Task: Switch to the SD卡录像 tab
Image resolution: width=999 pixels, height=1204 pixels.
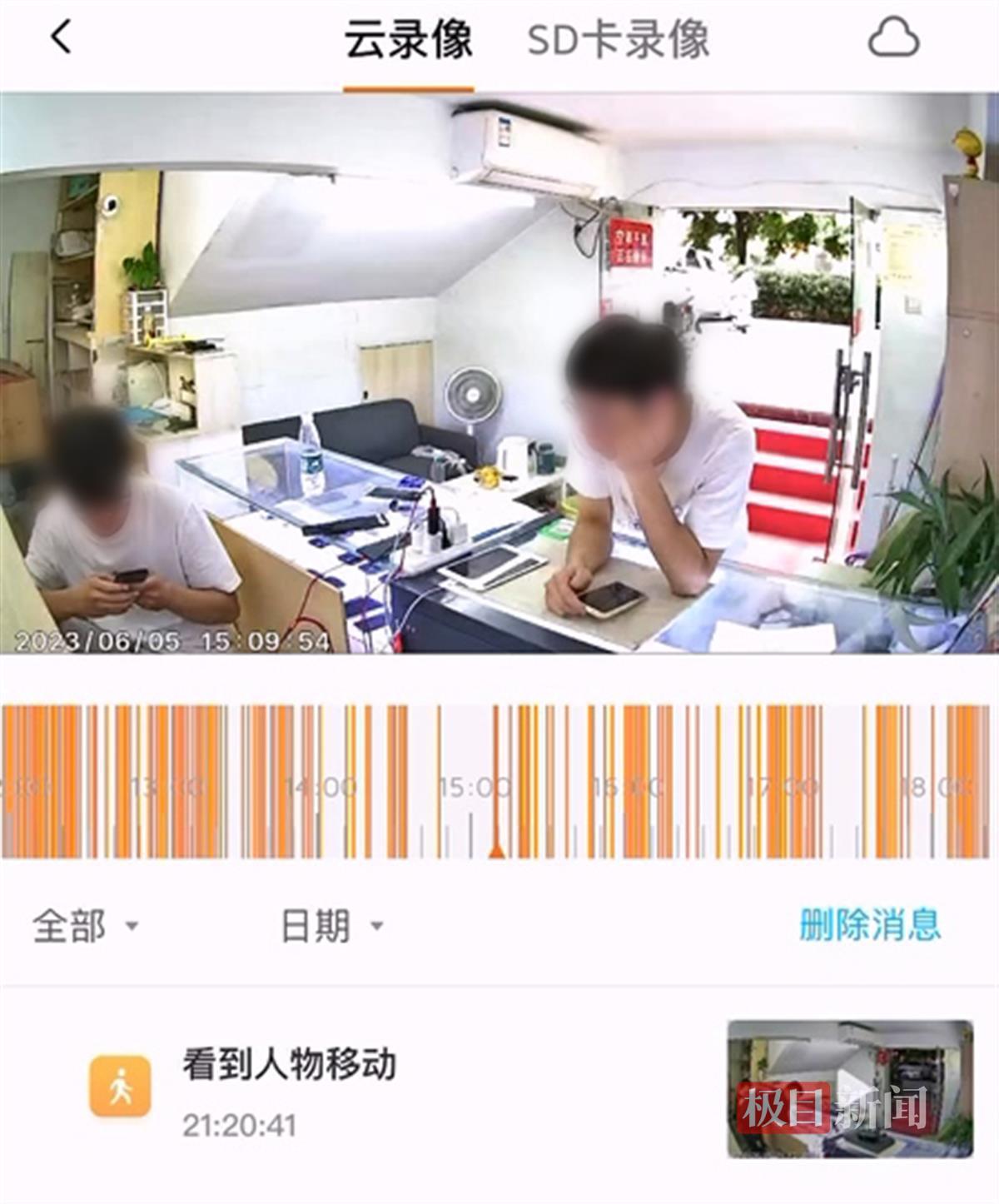Action: (x=618, y=40)
